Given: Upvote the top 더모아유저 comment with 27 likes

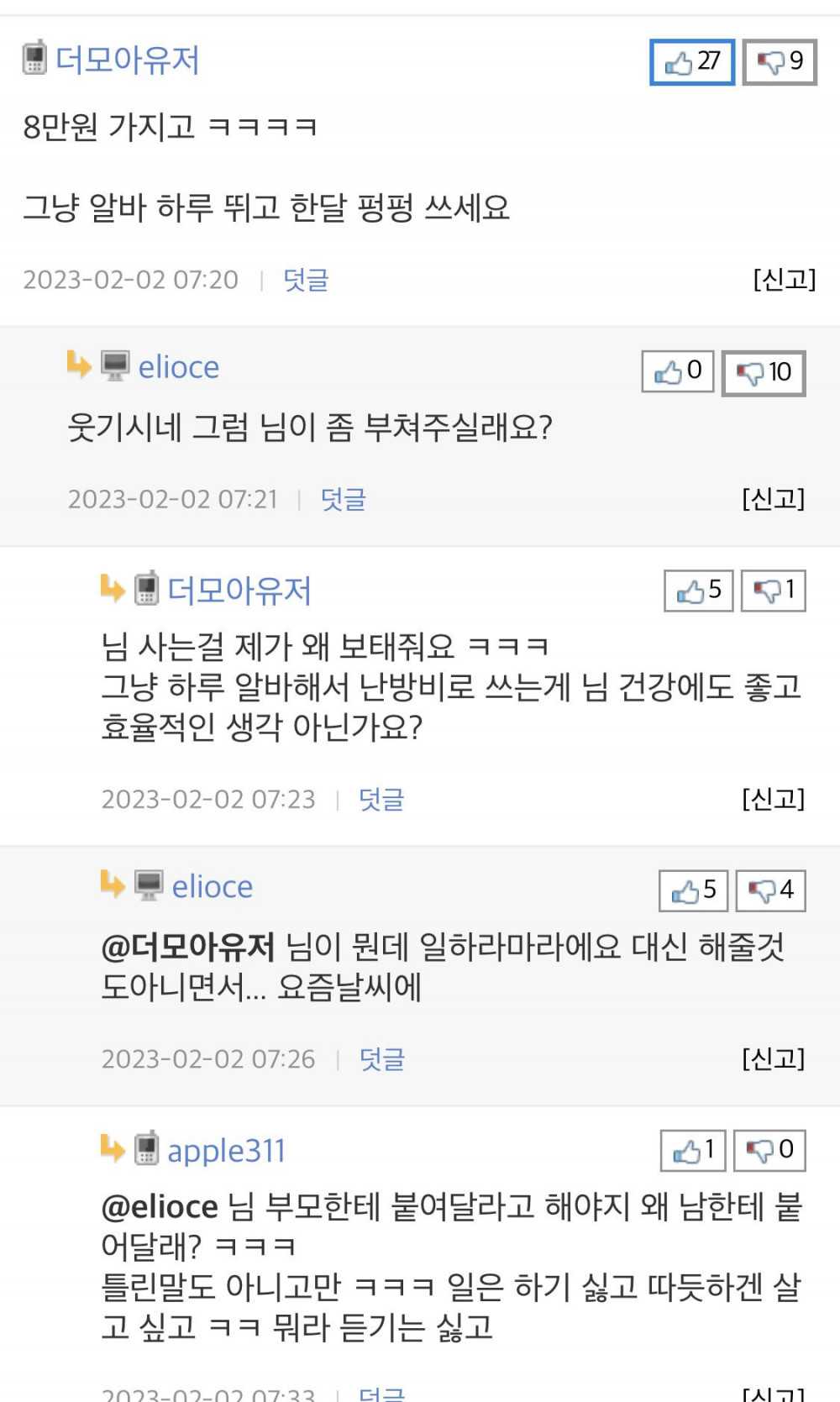Looking at the screenshot, I should coord(692,62).
